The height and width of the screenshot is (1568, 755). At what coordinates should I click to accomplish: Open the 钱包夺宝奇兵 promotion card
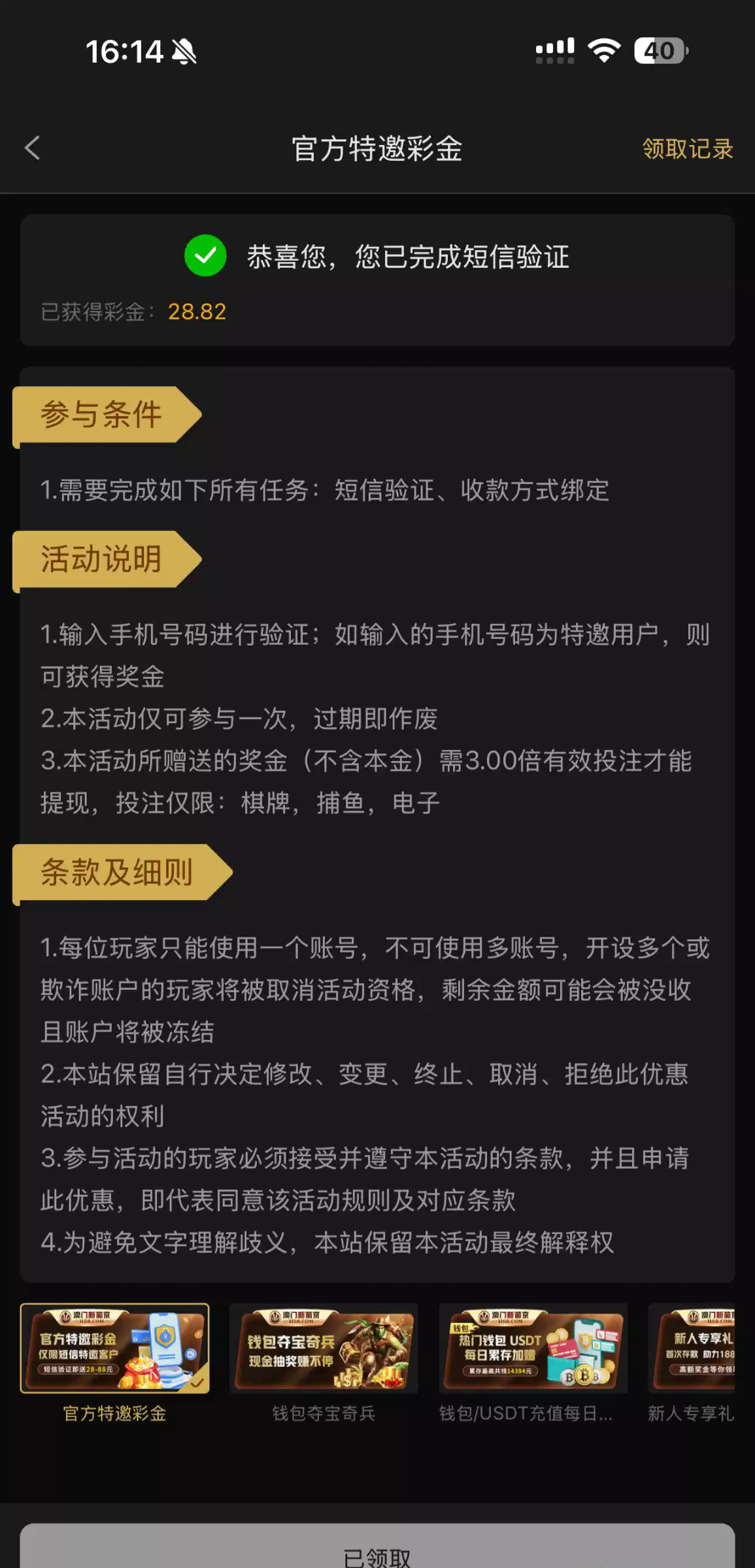point(324,1349)
